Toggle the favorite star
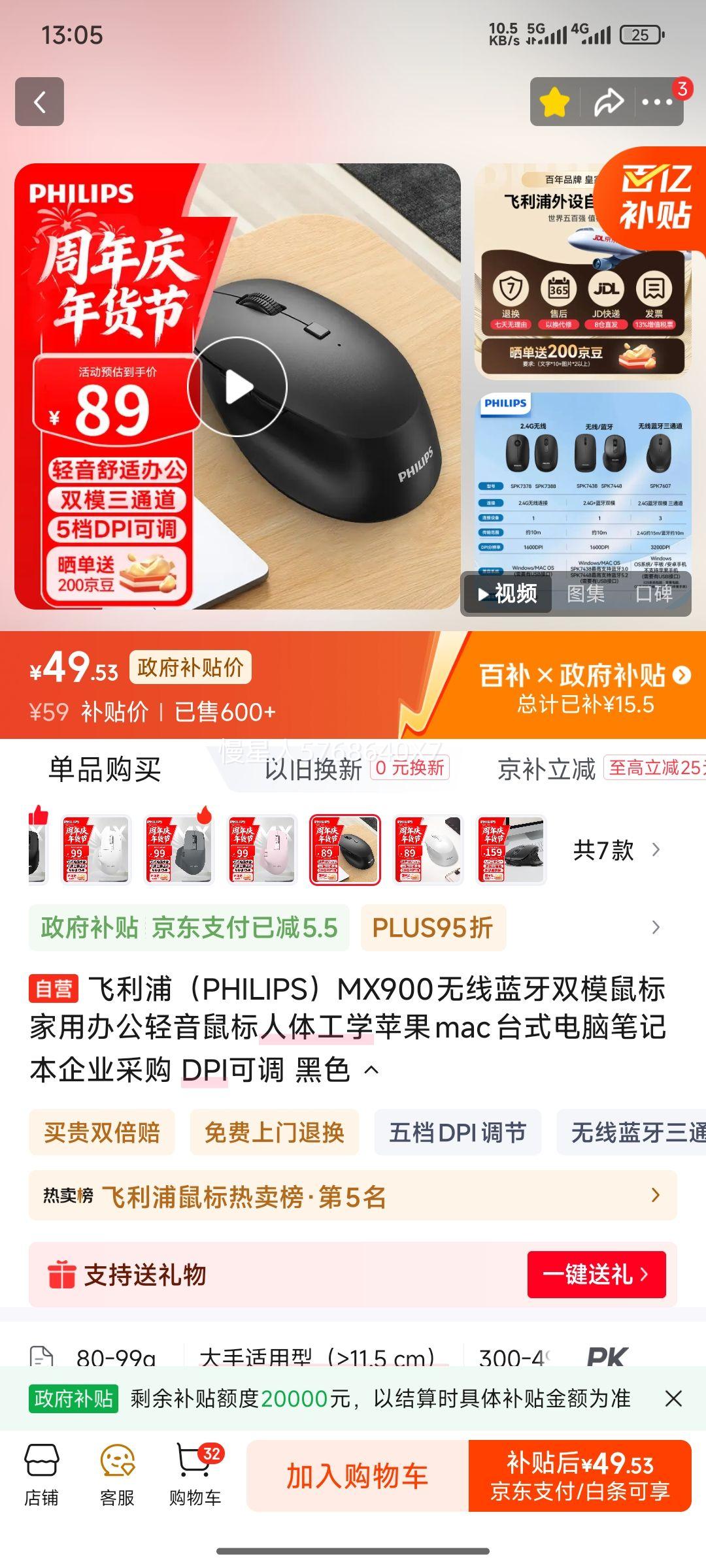 (x=554, y=102)
